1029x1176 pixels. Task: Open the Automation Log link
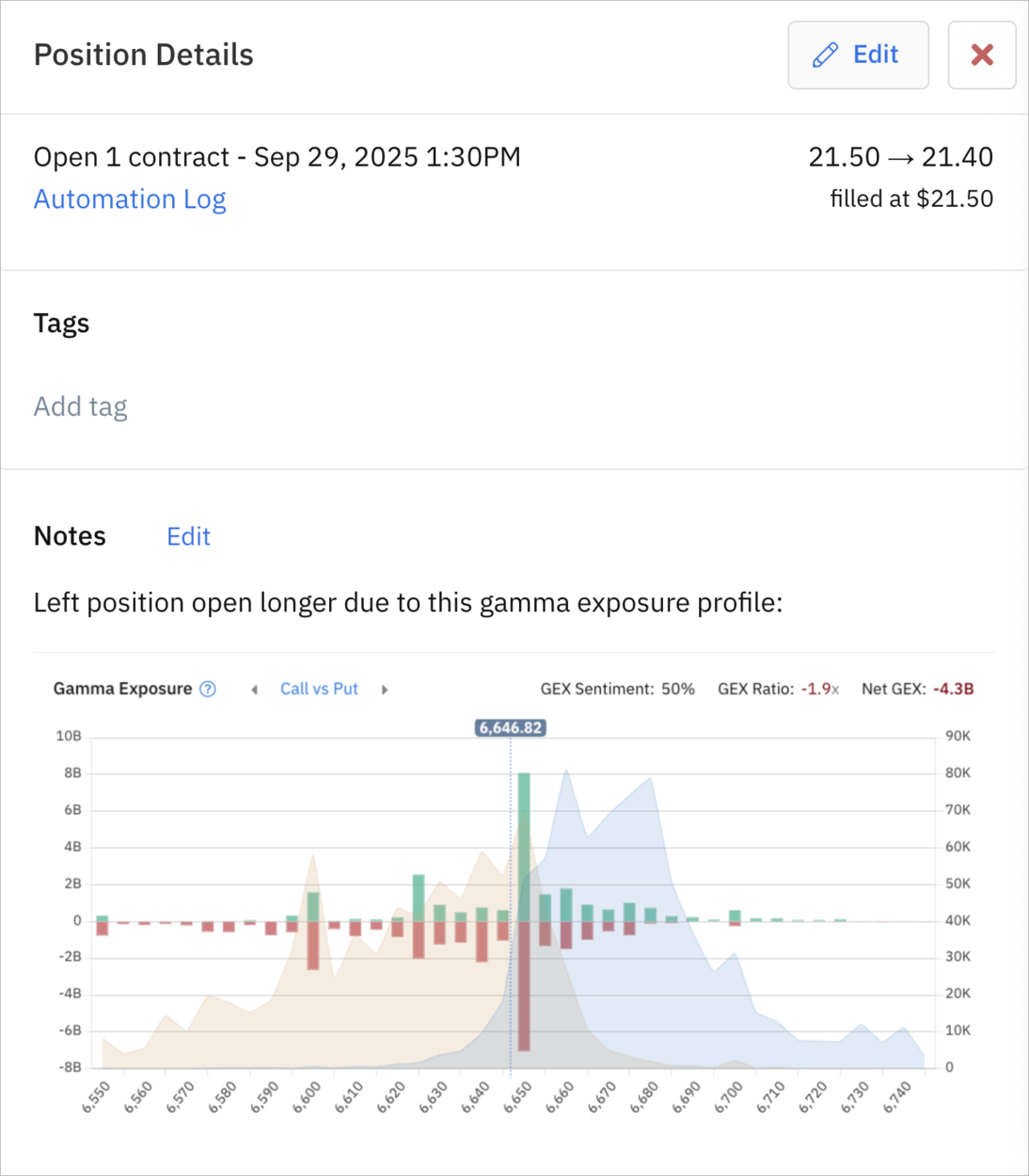[x=130, y=199]
